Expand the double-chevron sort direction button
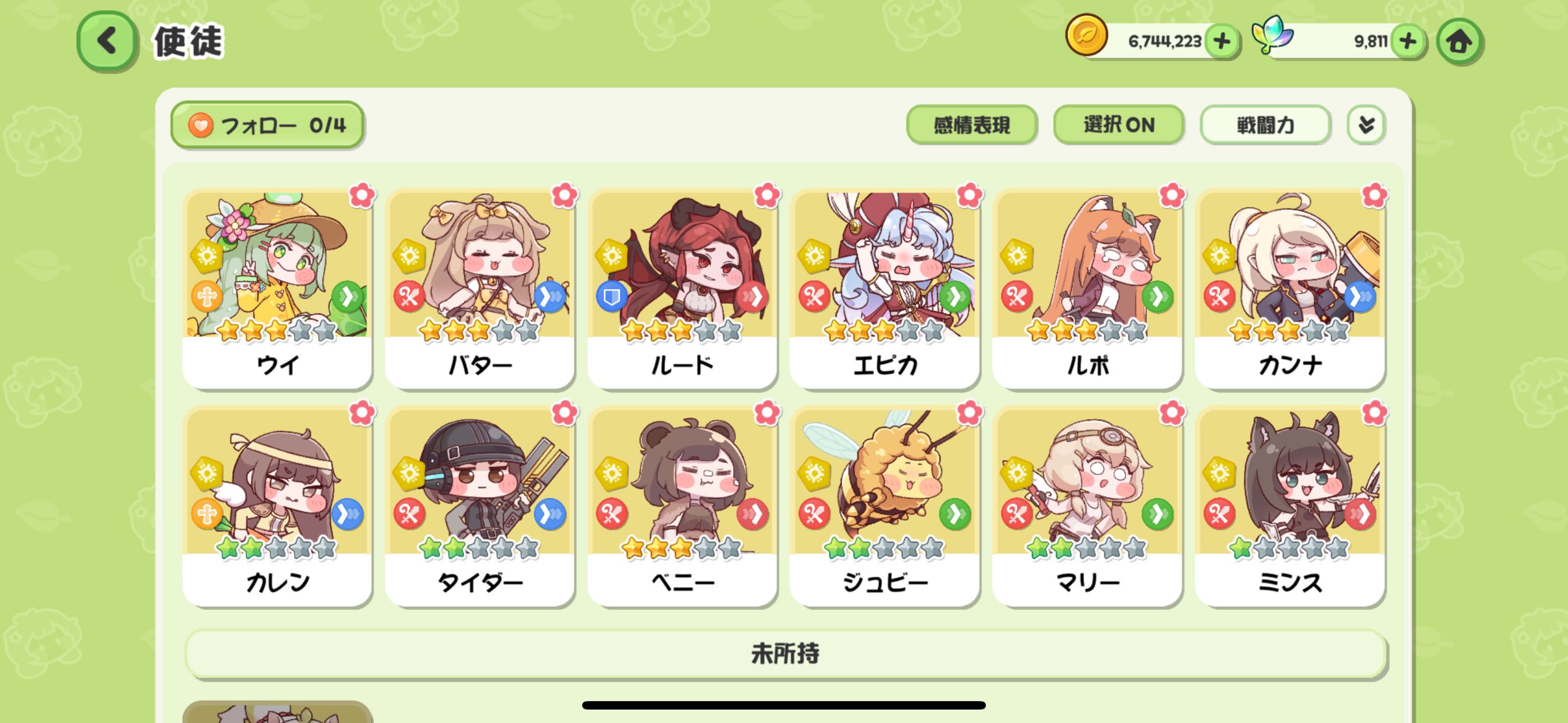The width and height of the screenshot is (1568, 723). point(1366,125)
